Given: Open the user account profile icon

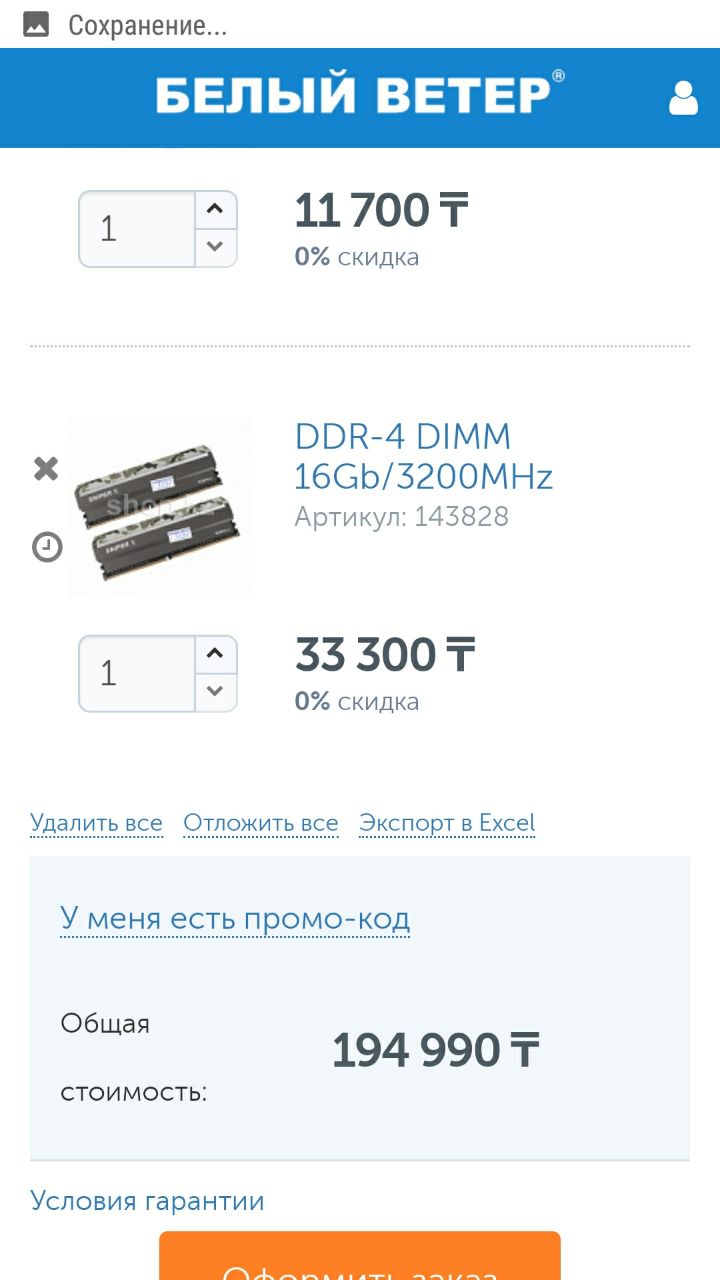Looking at the screenshot, I should (683, 98).
